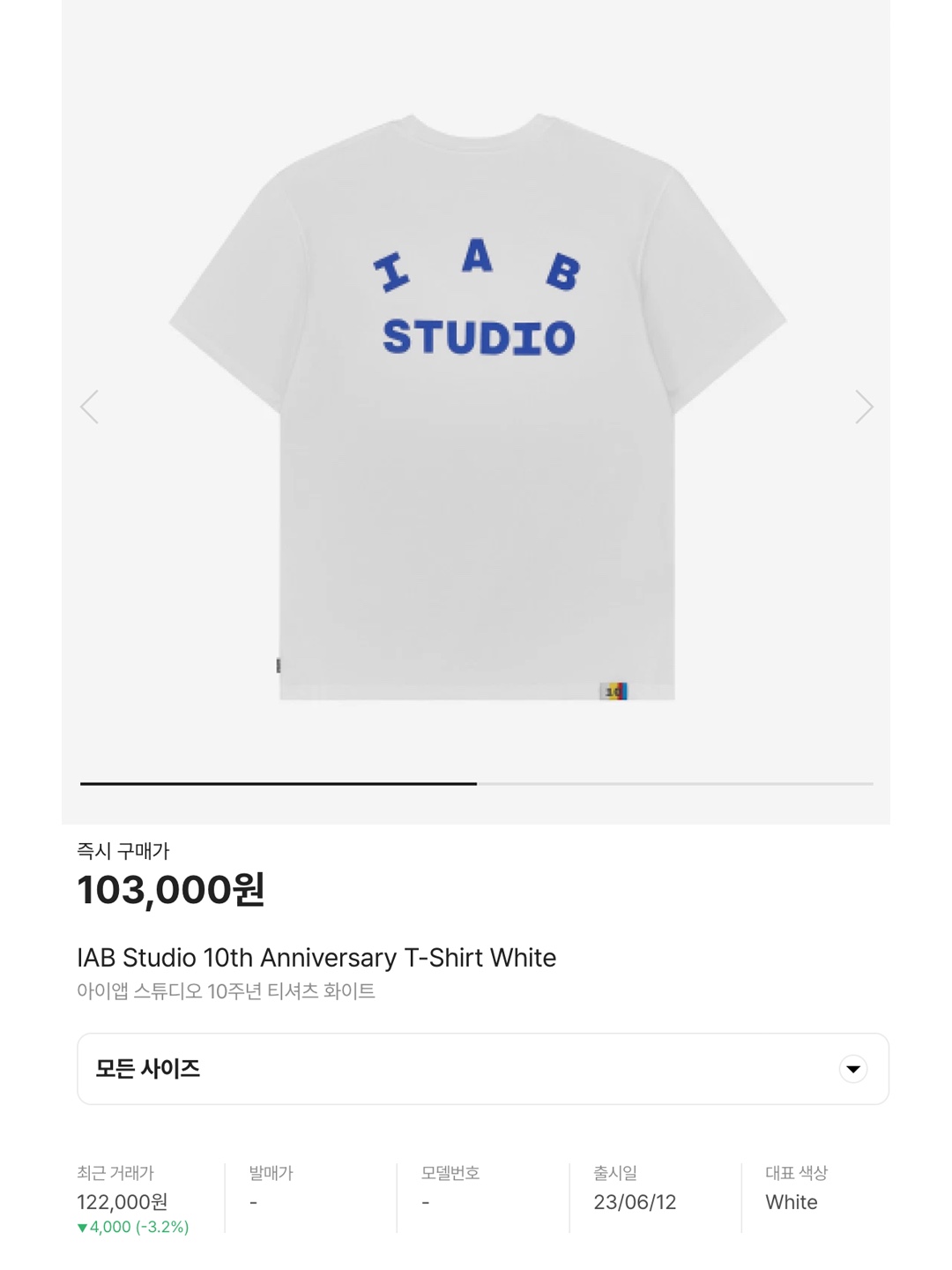Click the image carousel progress bar
The width and height of the screenshot is (952, 1270).
476,784
